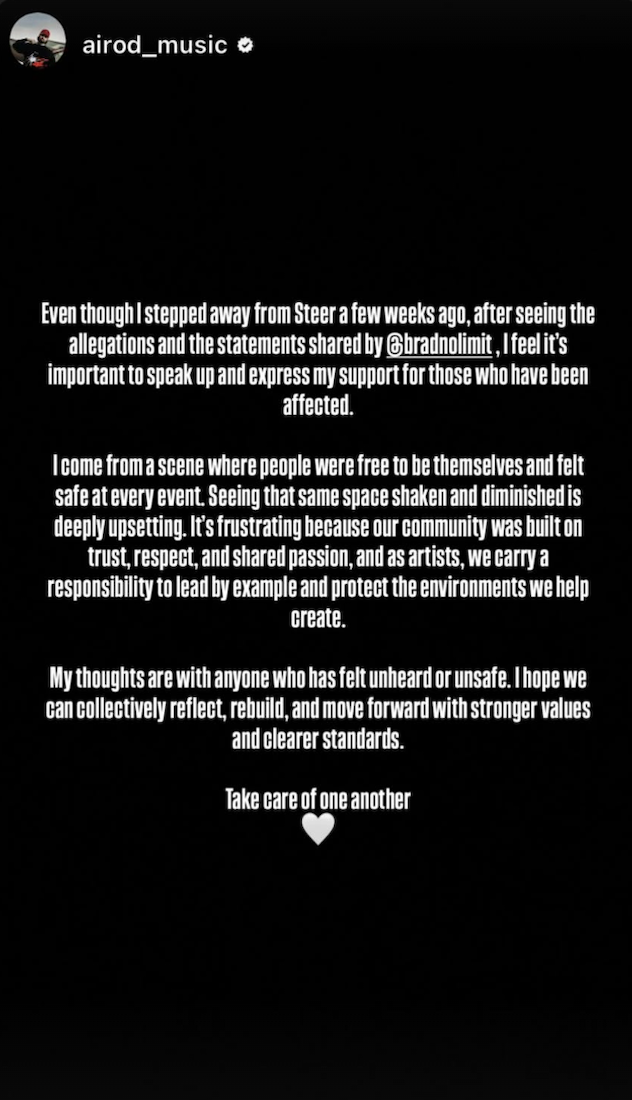Tap the airod_music username
632x1100 pixels.
coord(155,45)
